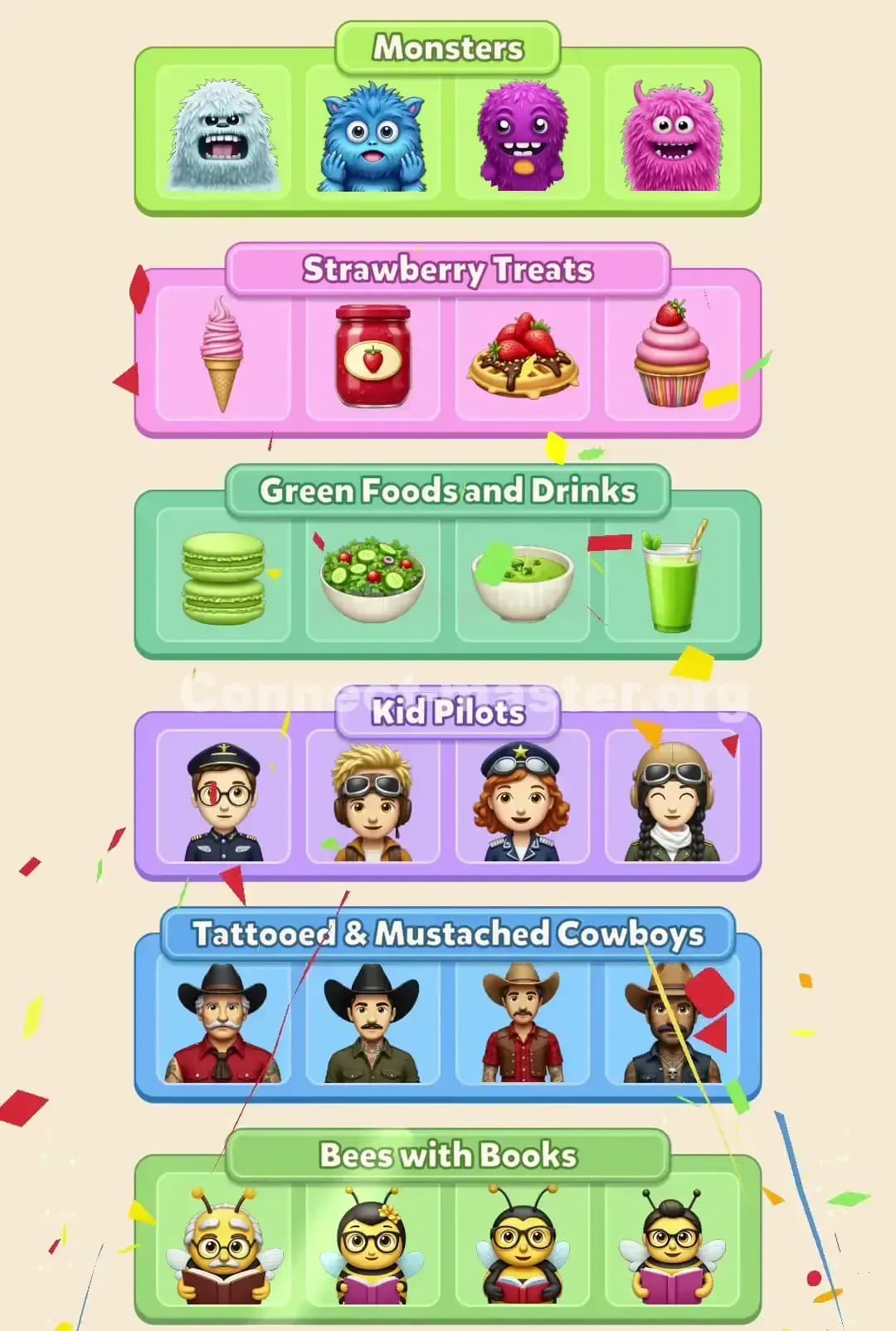Open the Monsters category header

pyautogui.click(x=448, y=48)
